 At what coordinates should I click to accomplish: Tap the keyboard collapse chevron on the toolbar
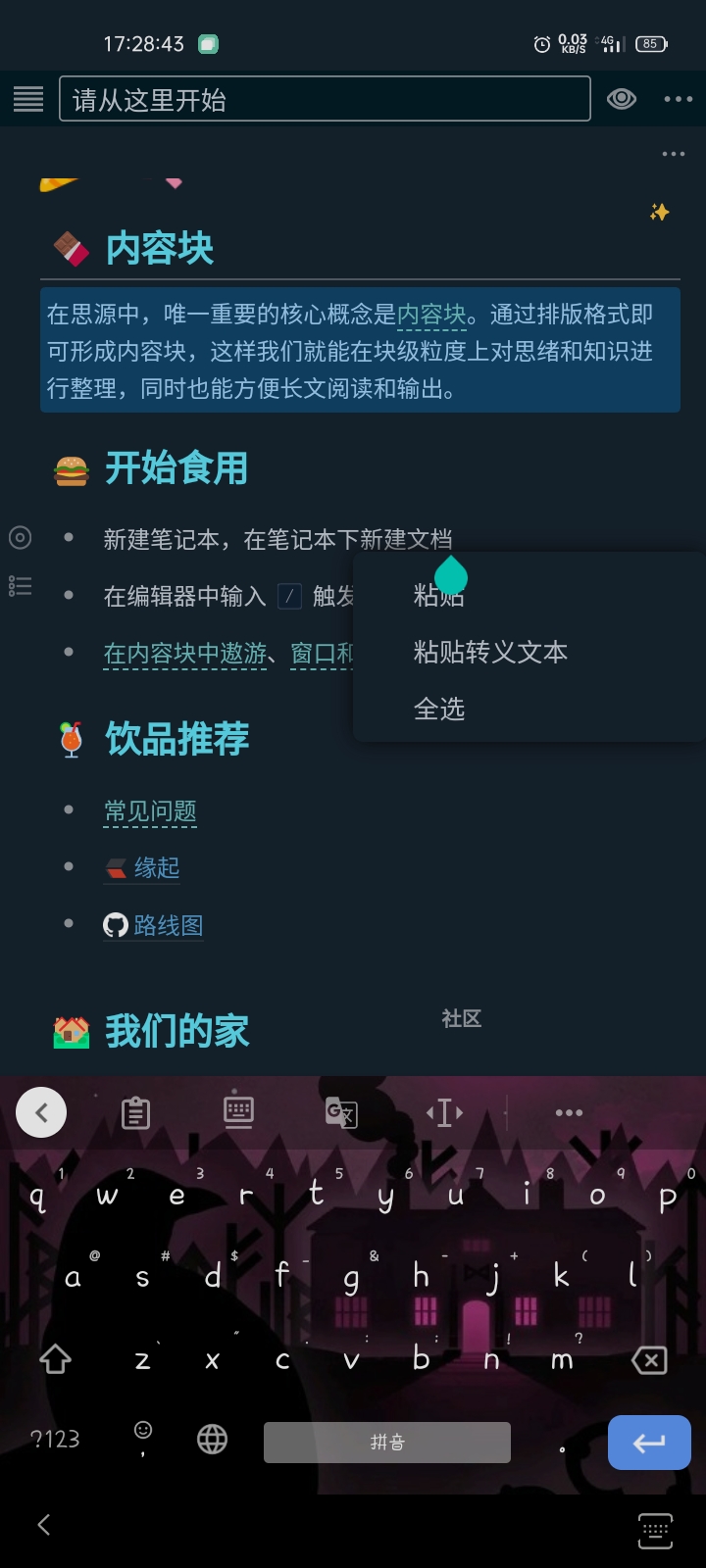[x=41, y=1111]
